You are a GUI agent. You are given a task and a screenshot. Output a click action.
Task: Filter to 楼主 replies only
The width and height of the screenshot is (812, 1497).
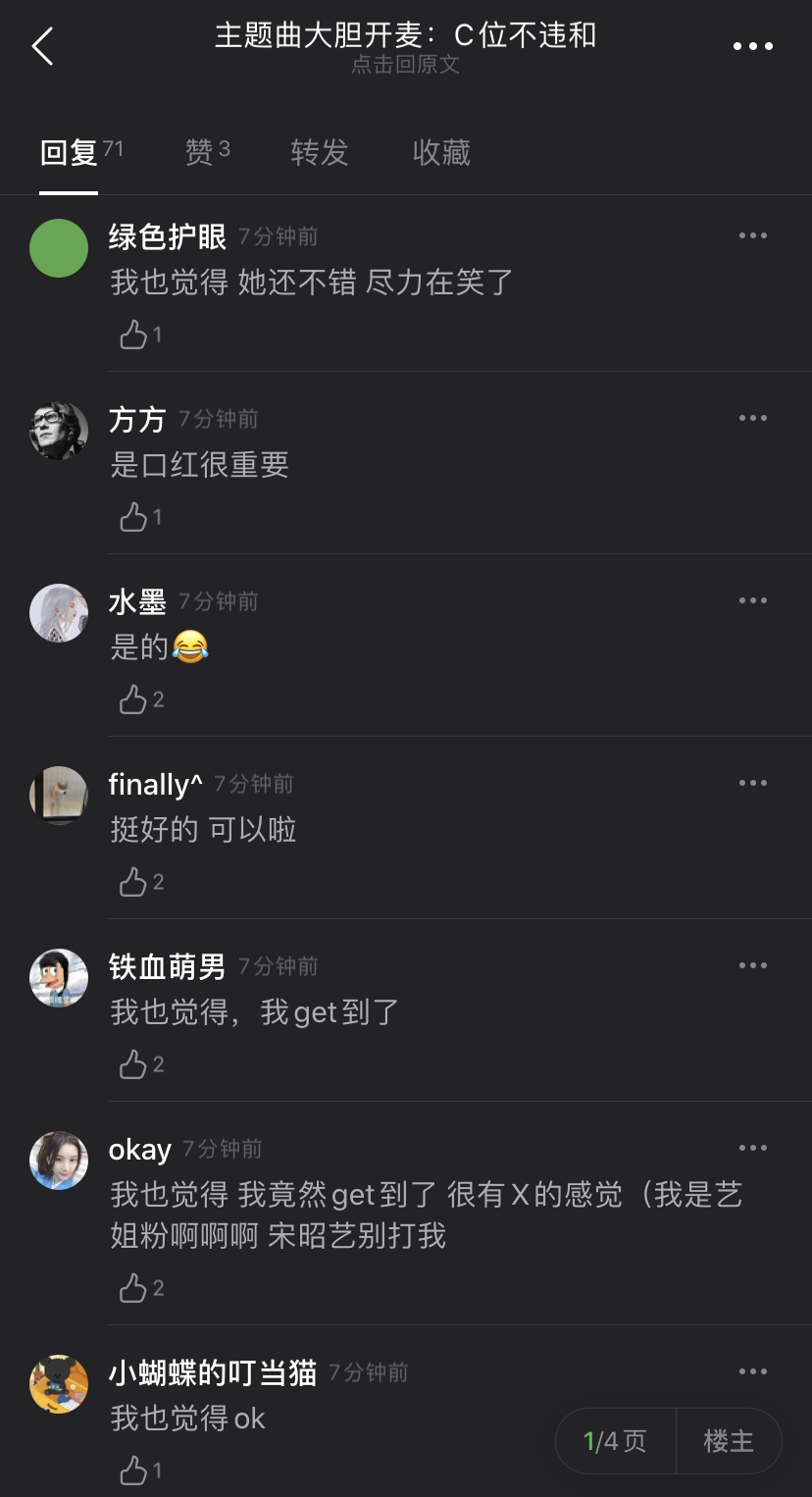point(729,1441)
